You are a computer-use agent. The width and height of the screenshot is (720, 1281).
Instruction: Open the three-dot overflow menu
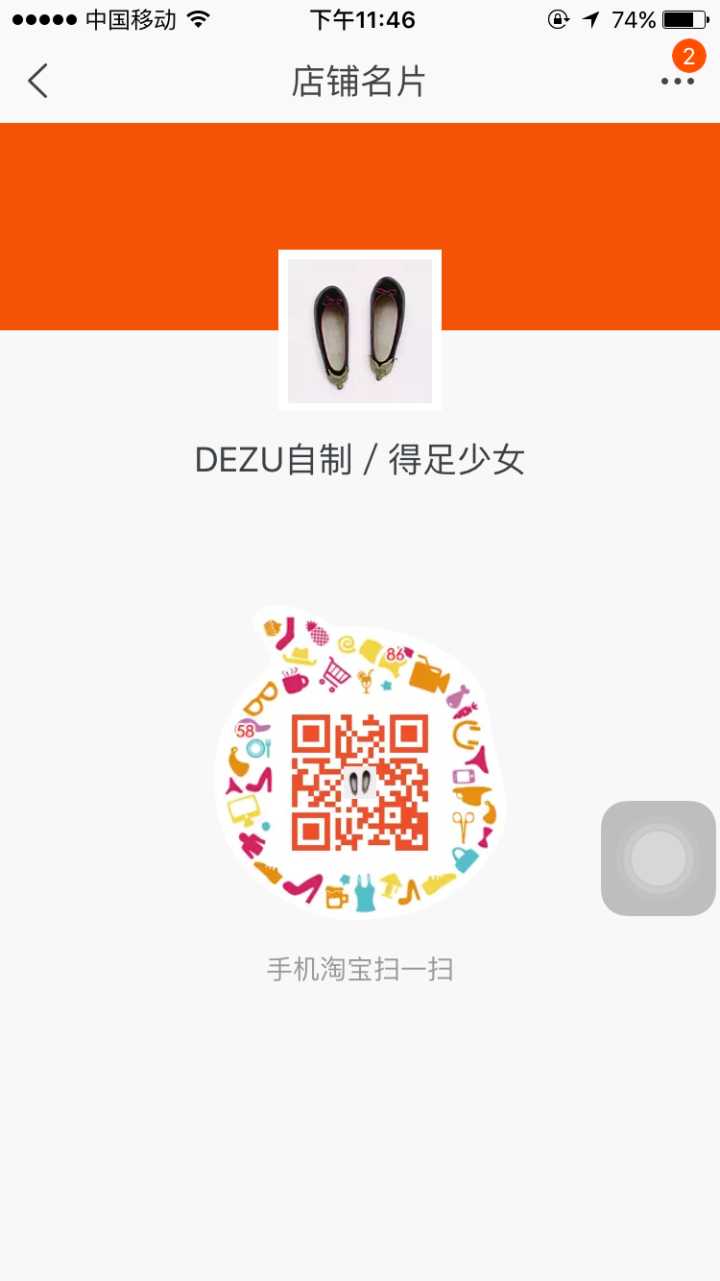677,81
